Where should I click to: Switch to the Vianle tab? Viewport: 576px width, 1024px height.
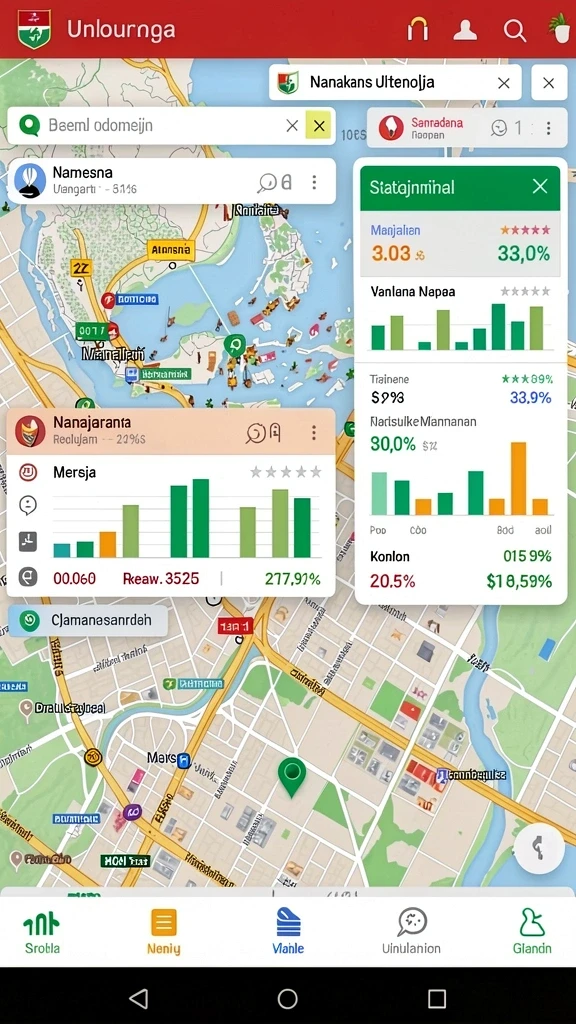point(288,933)
